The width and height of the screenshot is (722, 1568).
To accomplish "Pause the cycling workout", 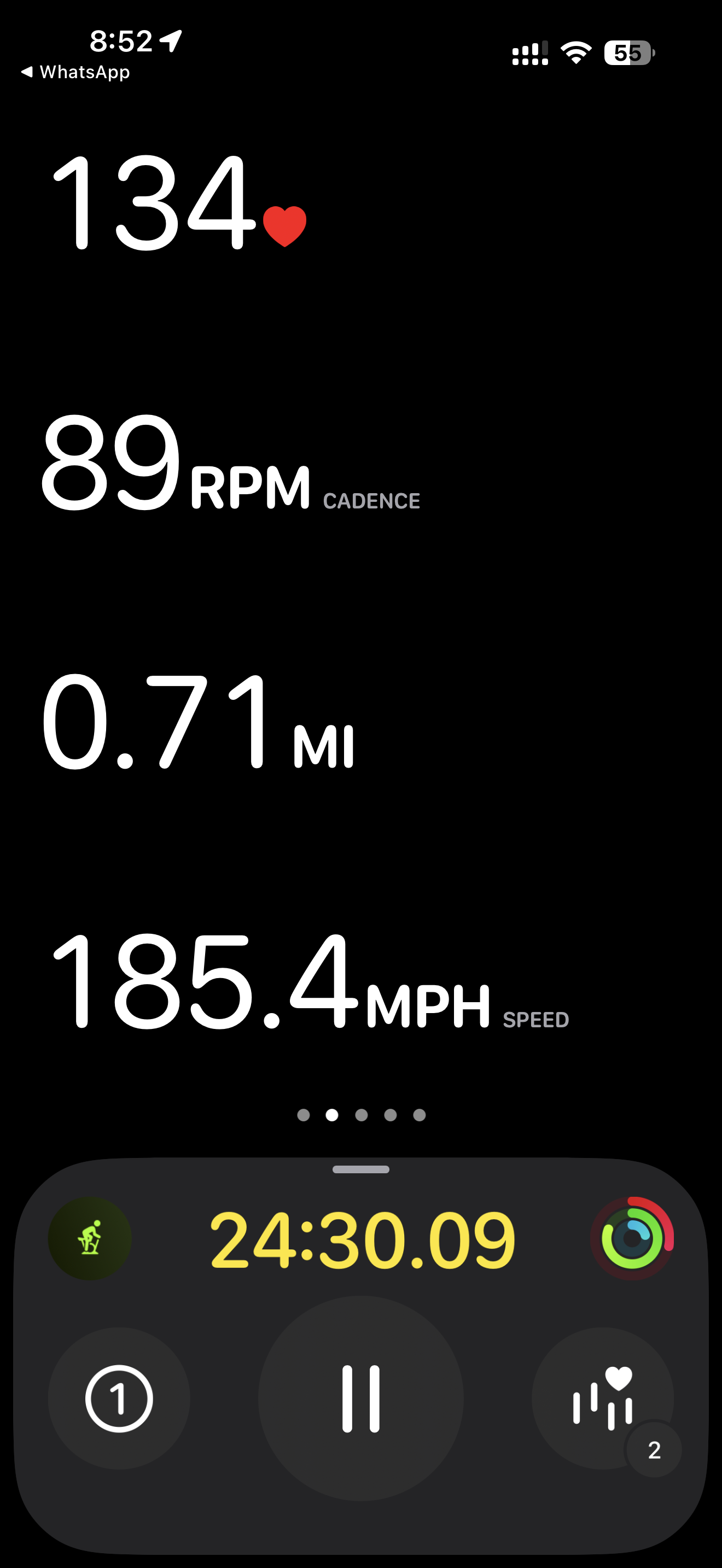I will point(360,1398).
